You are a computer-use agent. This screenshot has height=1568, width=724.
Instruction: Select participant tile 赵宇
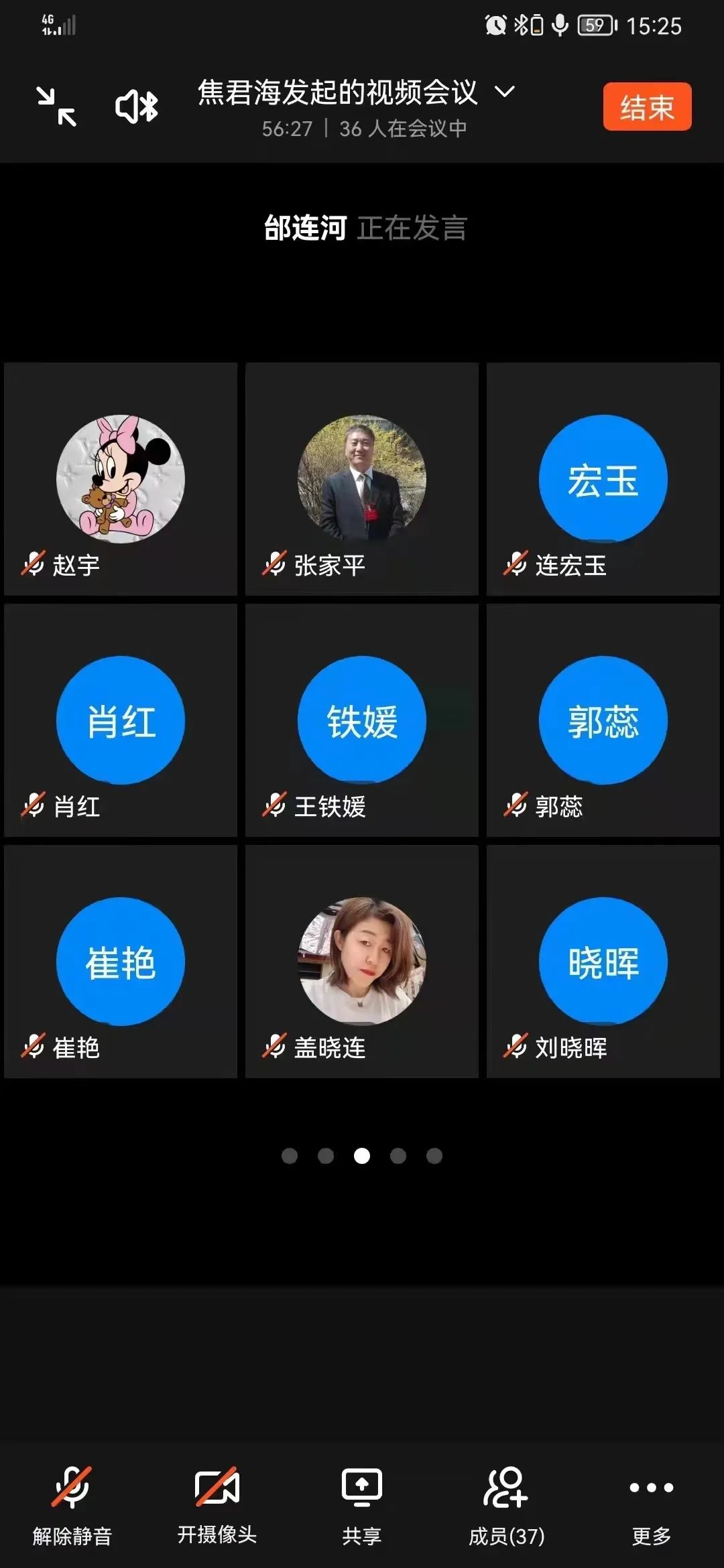(121, 479)
